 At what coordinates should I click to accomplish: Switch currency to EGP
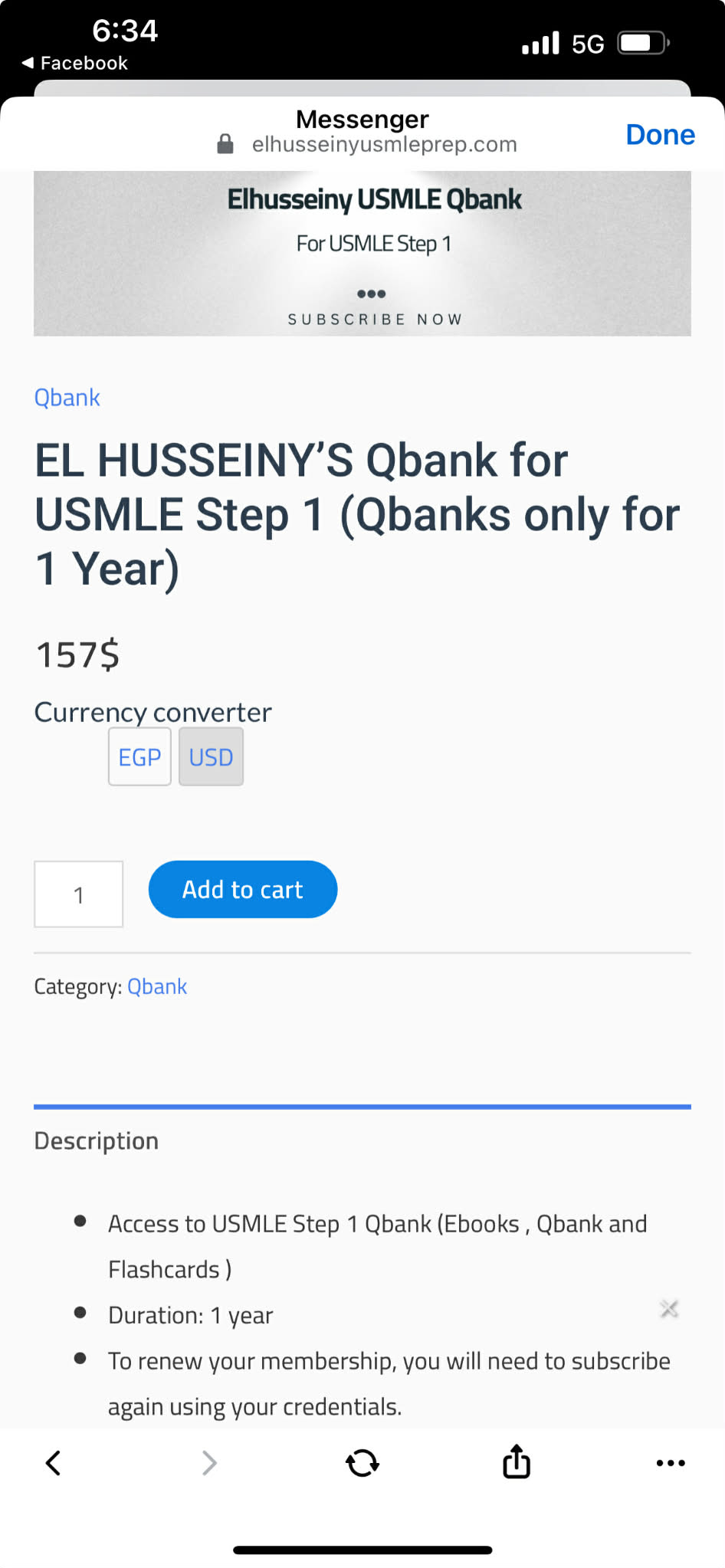(x=139, y=757)
